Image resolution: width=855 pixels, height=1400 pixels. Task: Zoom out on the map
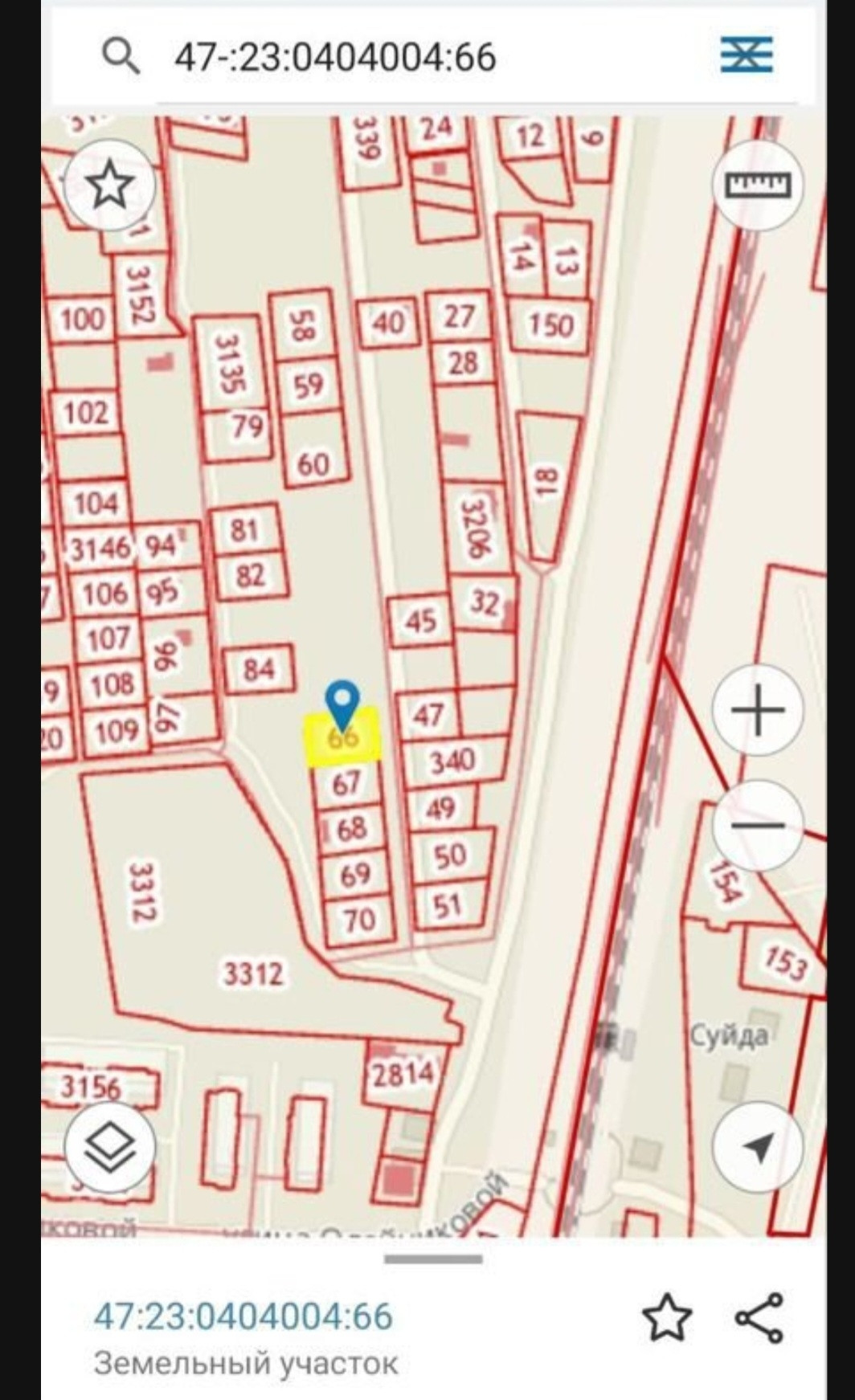tap(757, 825)
